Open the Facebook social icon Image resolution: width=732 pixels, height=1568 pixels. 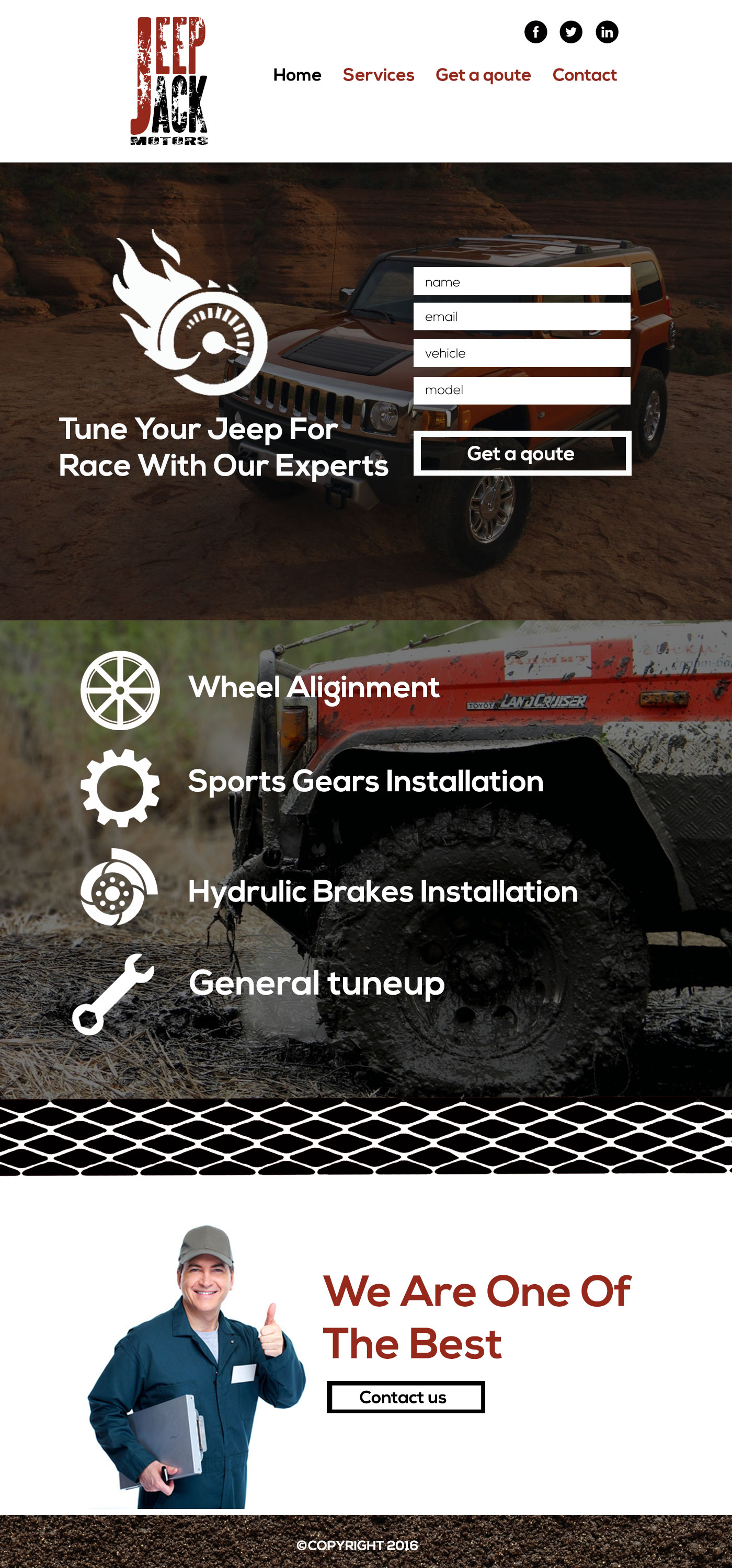pos(536,32)
